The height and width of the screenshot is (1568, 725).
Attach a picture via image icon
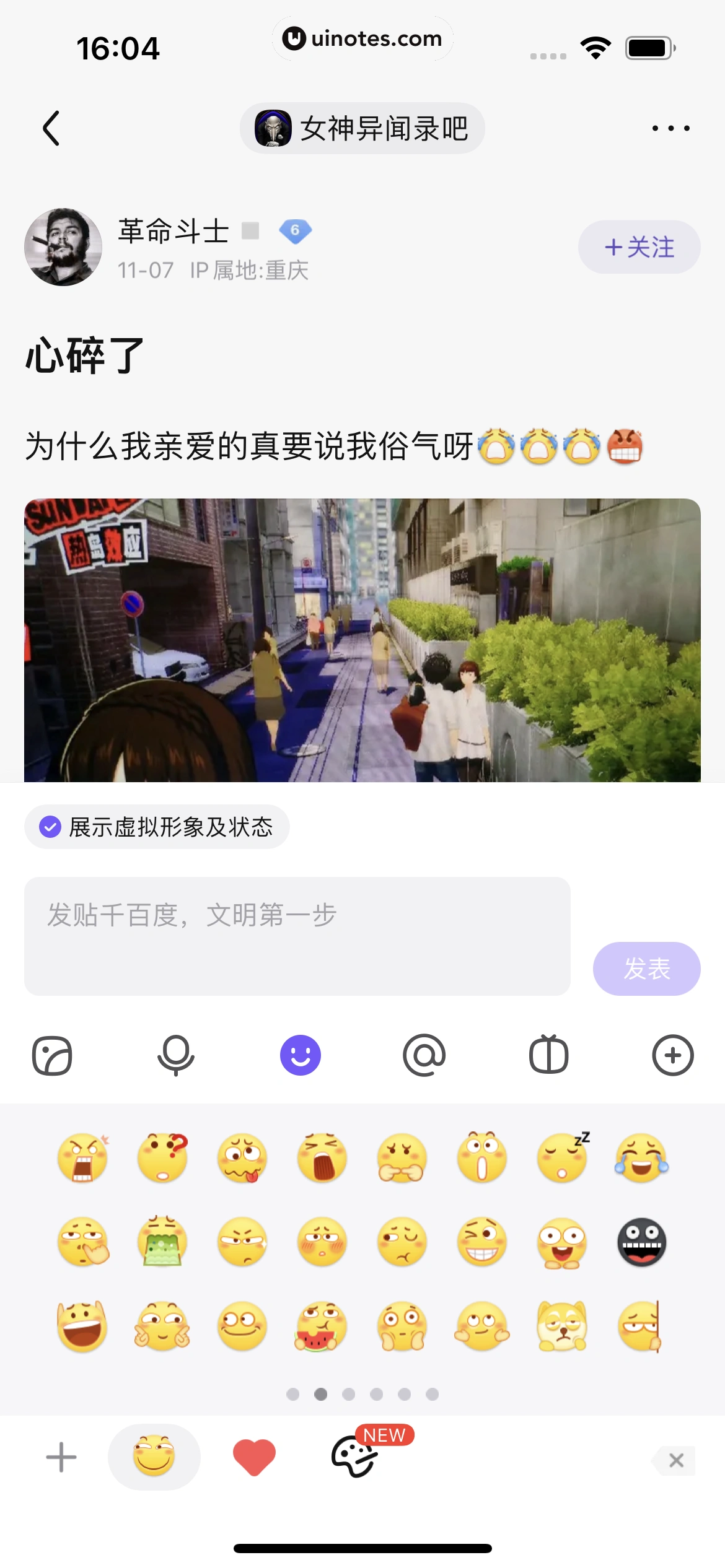[52, 1055]
